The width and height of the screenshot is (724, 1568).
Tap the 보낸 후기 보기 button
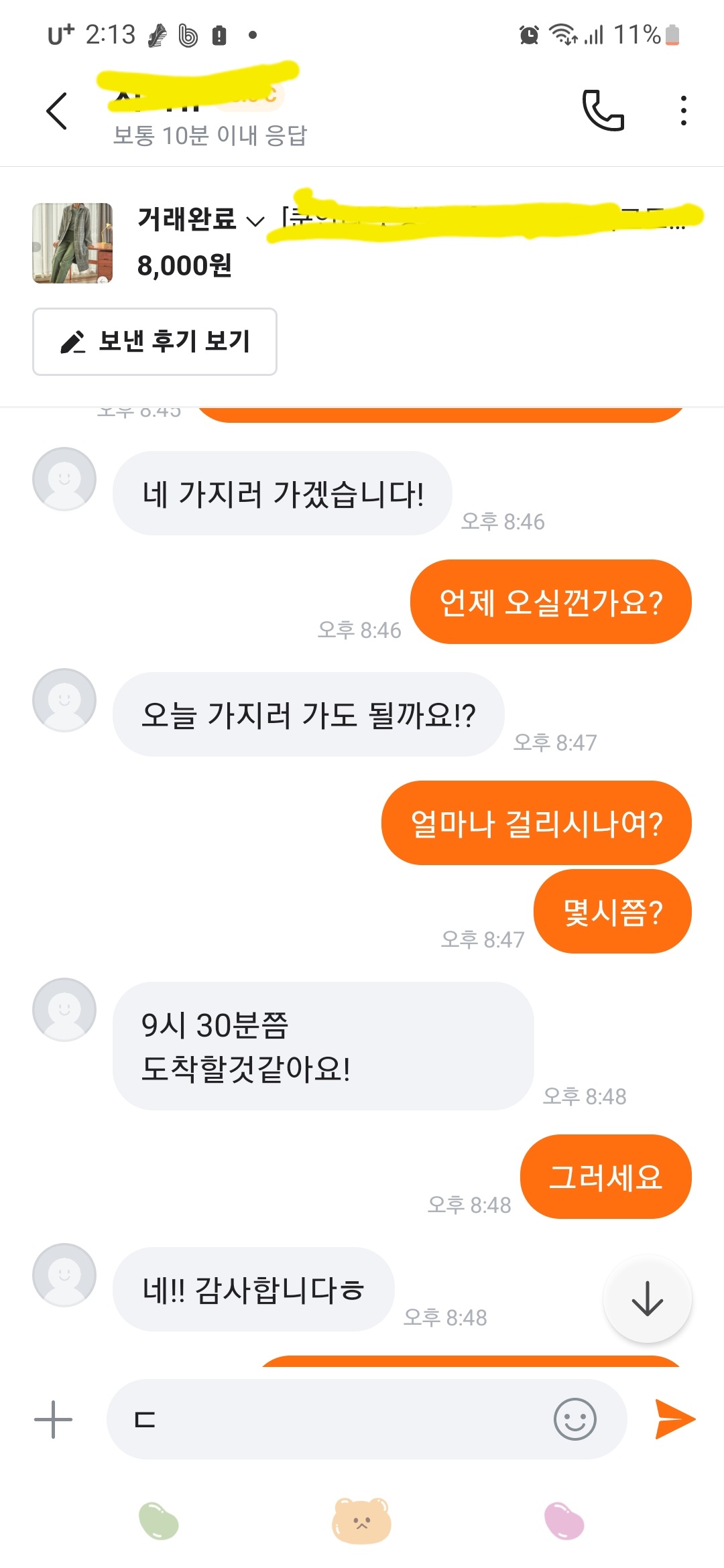point(155,342)
